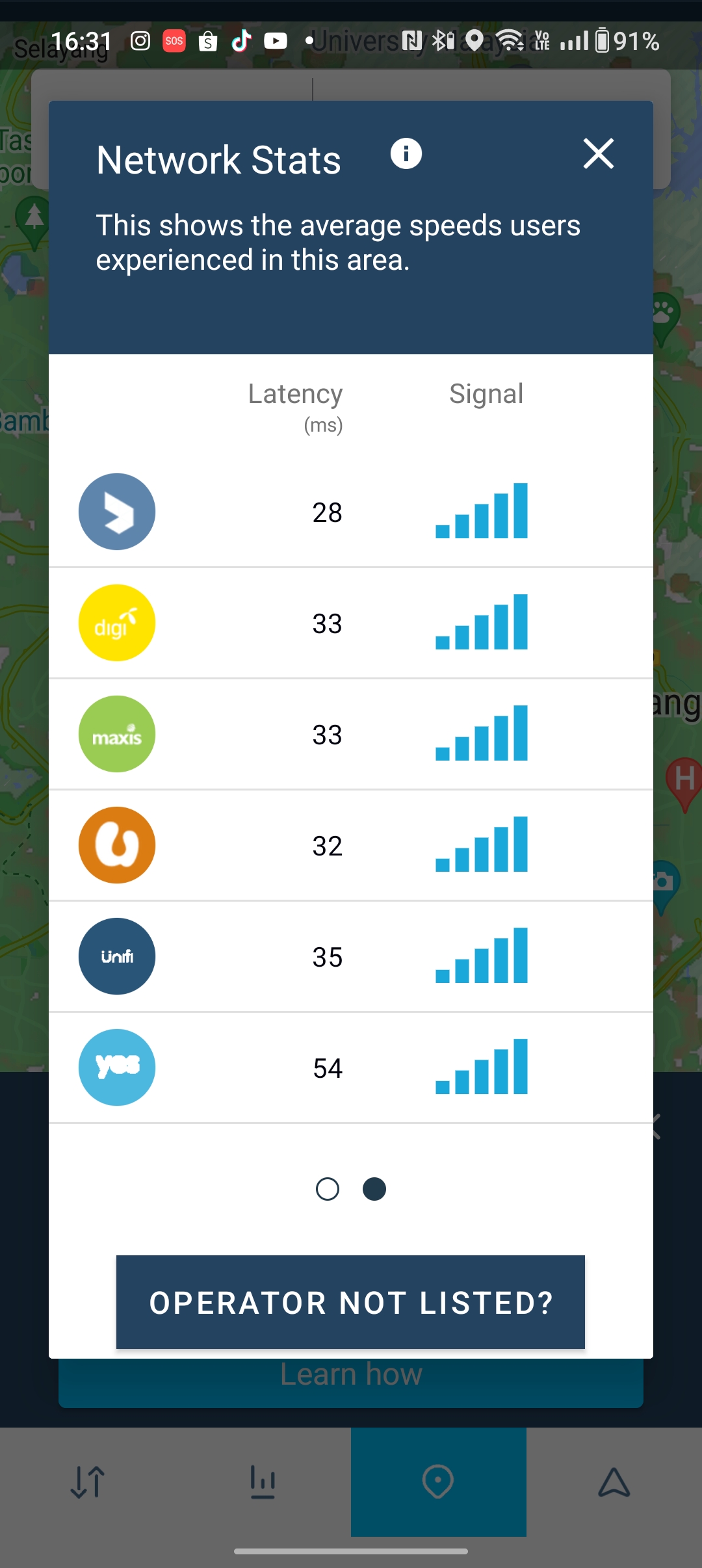Open the Celcom operator details
This screenshot has height=1568, width=702.
117,512
